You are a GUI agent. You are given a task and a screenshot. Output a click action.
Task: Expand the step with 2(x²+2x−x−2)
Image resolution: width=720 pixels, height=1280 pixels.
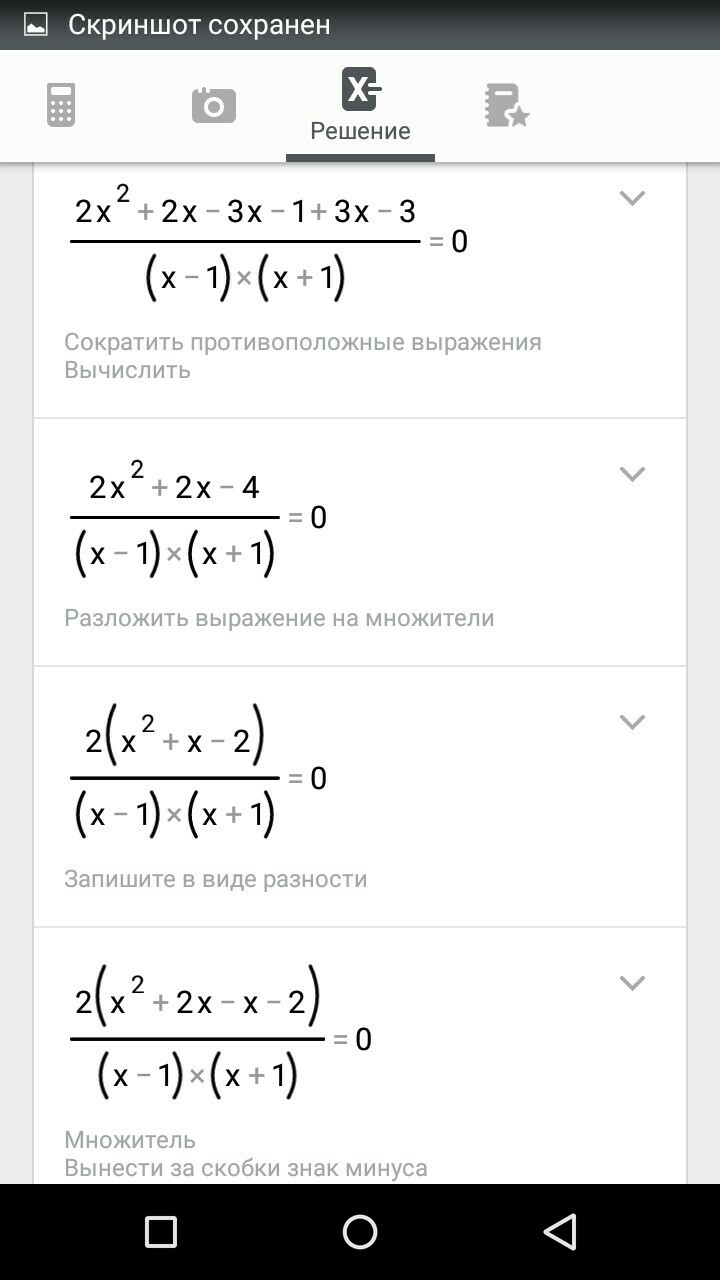click(632, 983)
